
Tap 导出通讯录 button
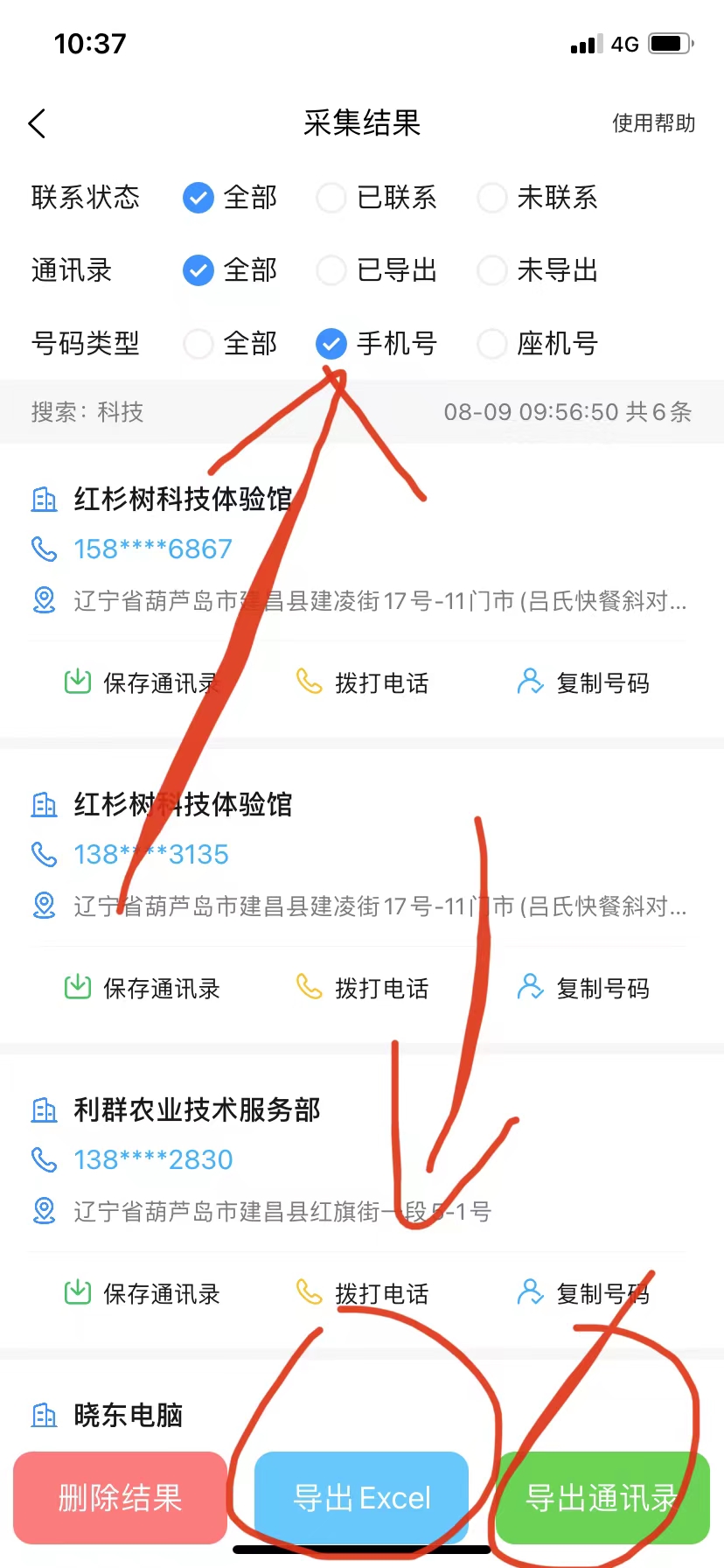(602, 1498)
